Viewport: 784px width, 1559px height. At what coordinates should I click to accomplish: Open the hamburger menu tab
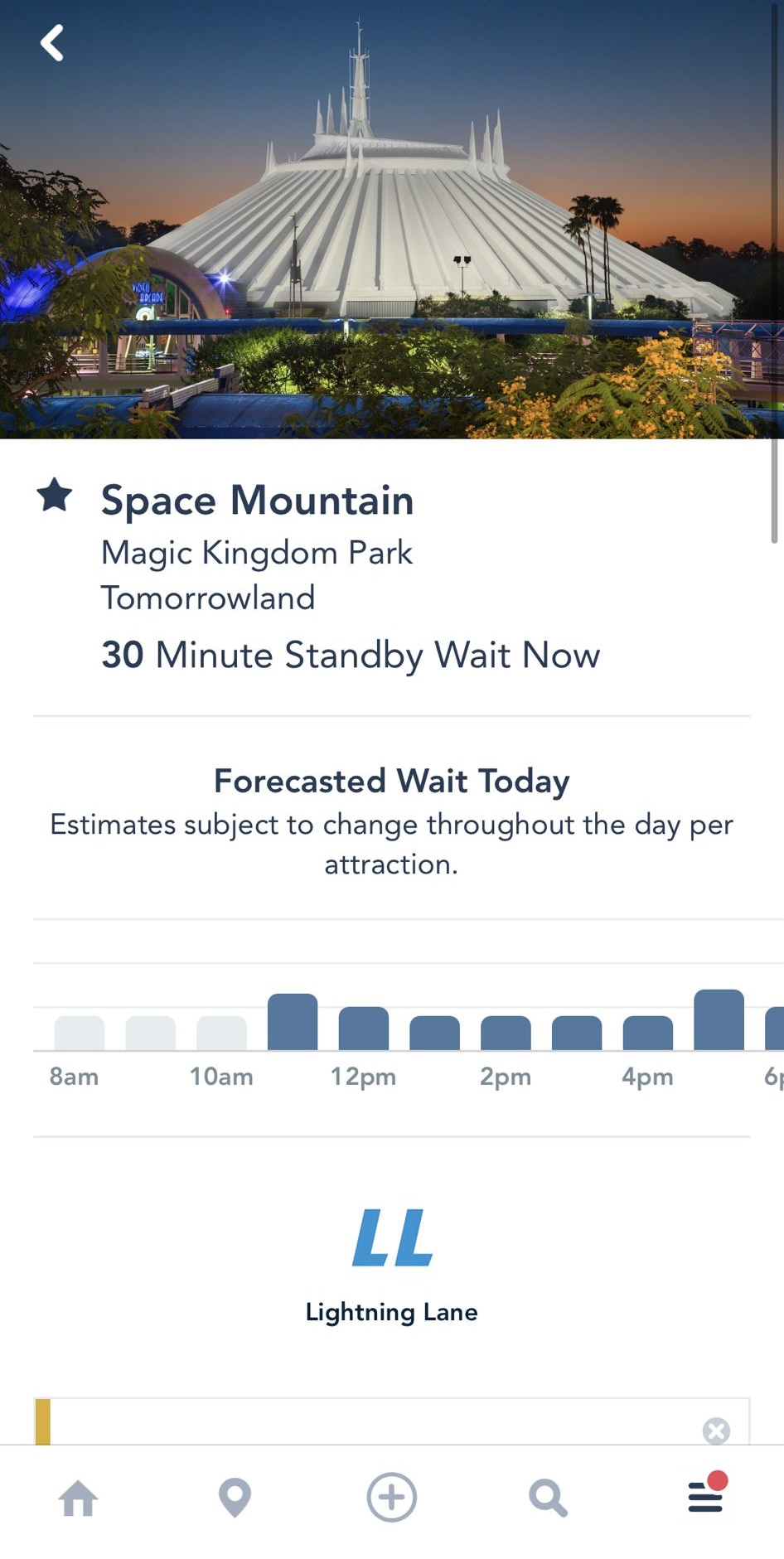(705, 1497)
